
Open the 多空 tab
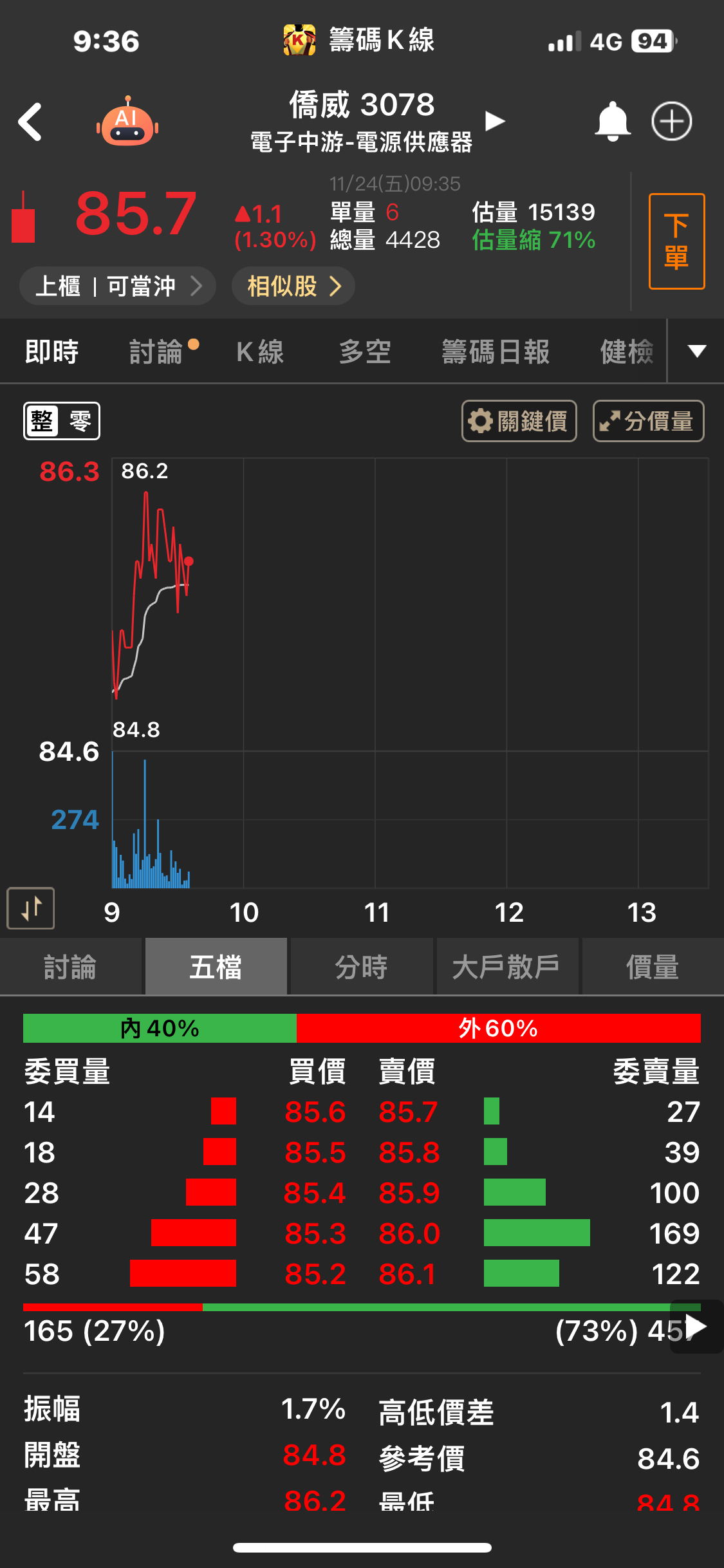[x=365, y=352]
